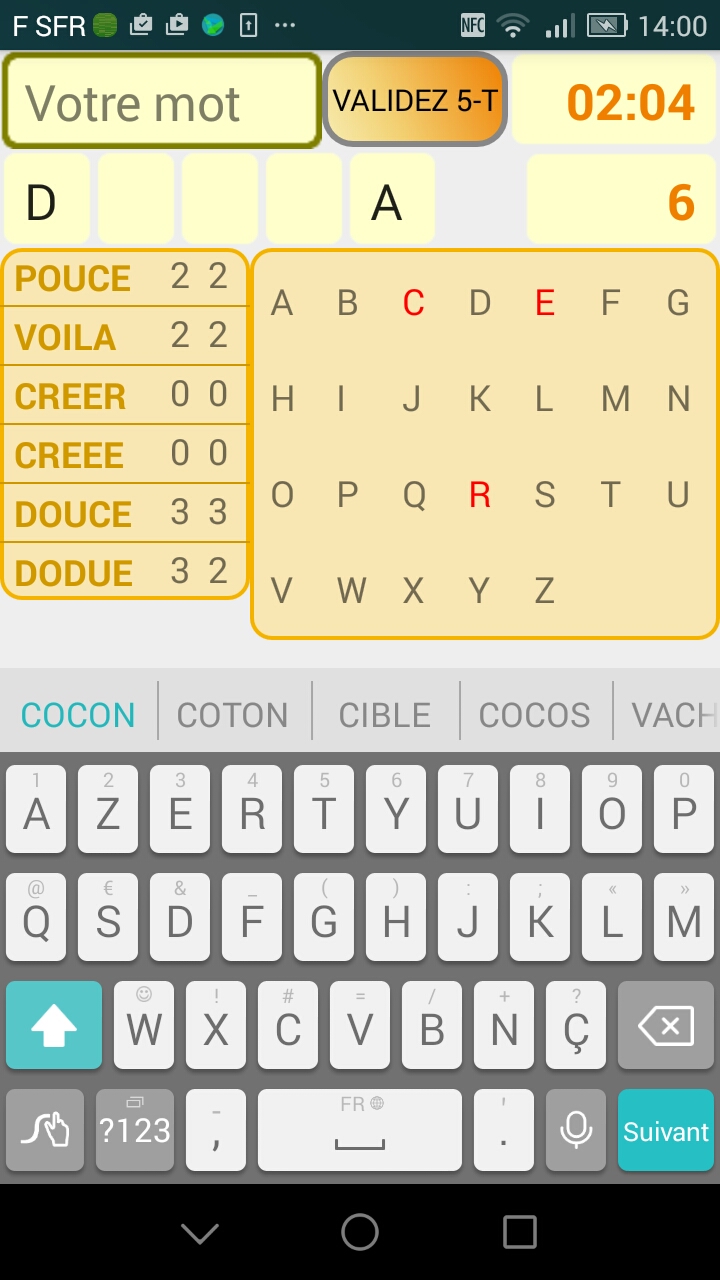Mark letter S in the alphabet grid
This screenshot has width=720, height=1280.
point(545,495)
